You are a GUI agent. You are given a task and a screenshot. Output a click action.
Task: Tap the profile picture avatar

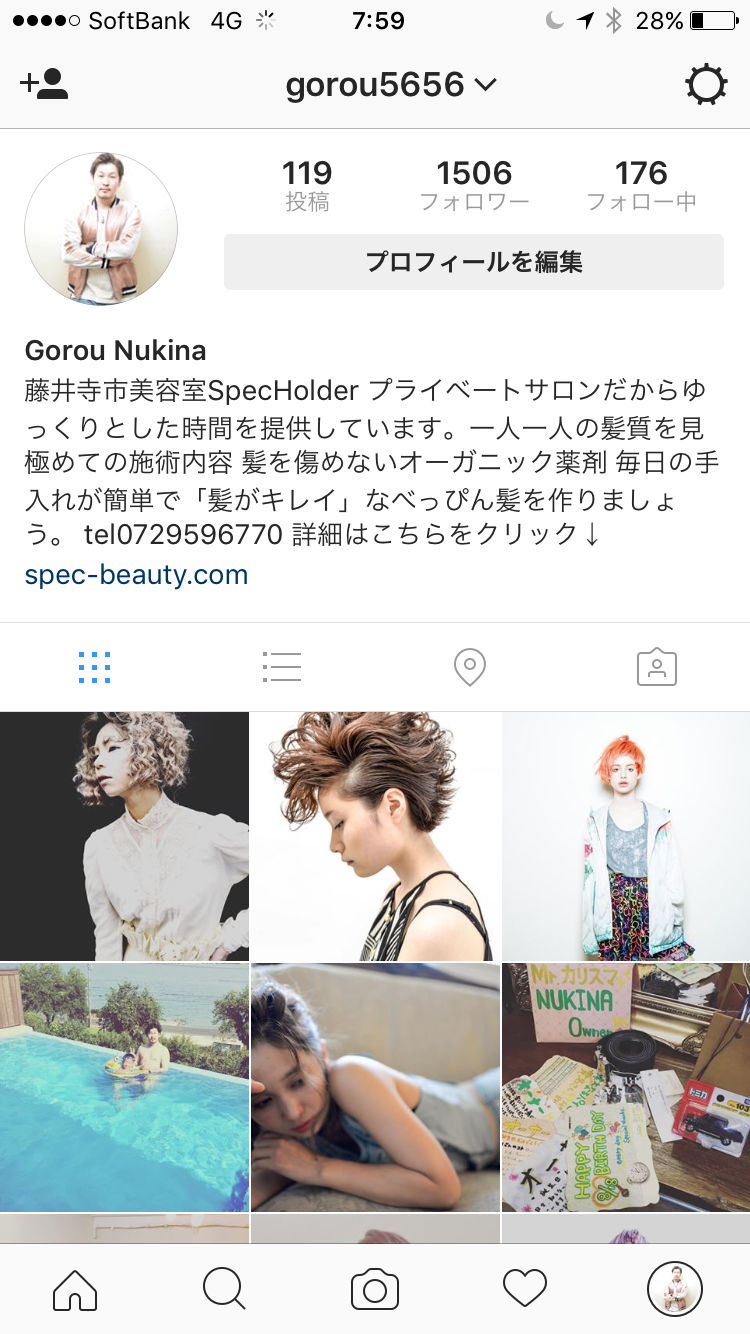(x=101, y=229)
